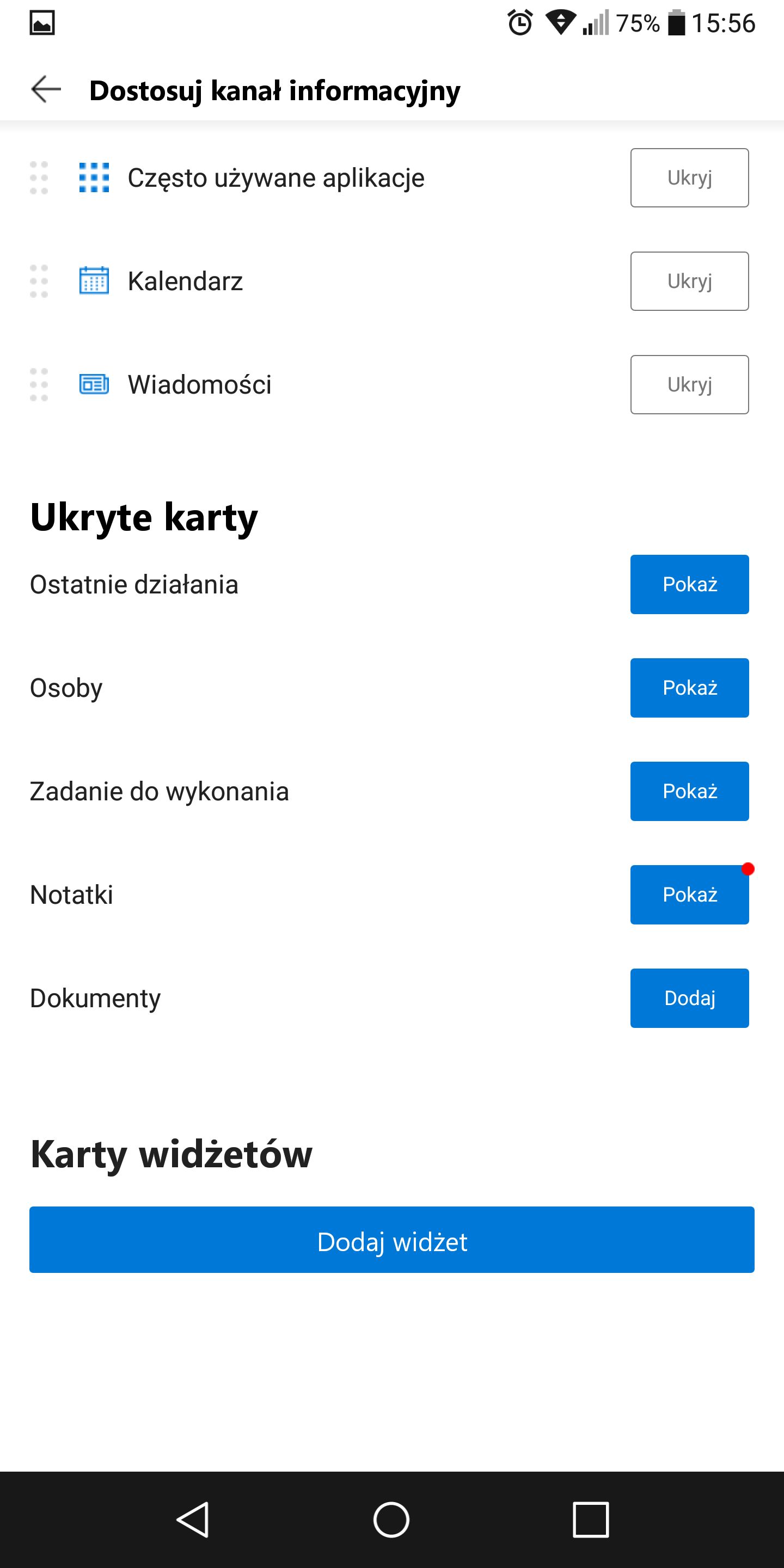This screenshot has width=784, height=1568.
Task: Tap Dodaj widżet button
Action: pyautogui.click(x=392, y=1240)
